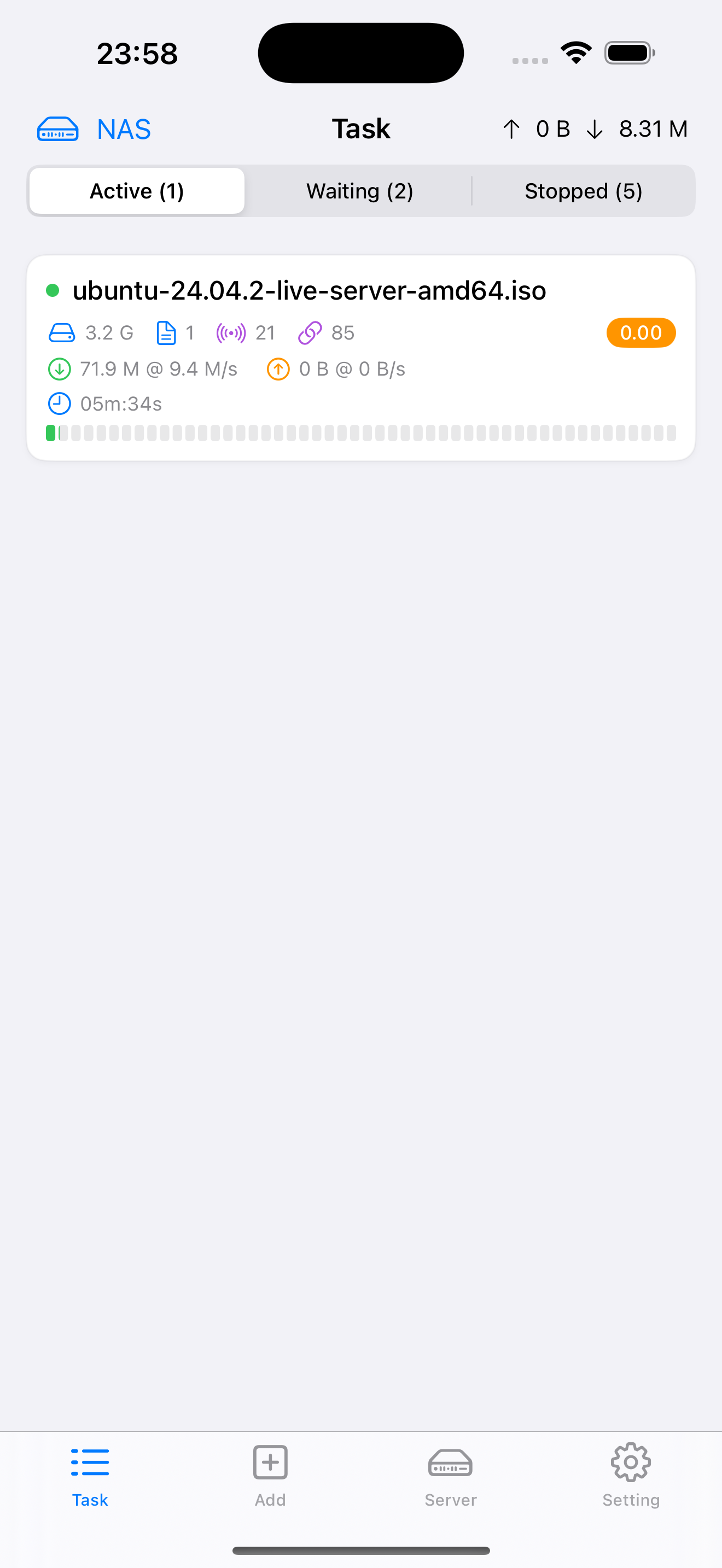Viewport: 722px width, 1568px height.
Task: Open the NAS server selector
Action: 95,129
